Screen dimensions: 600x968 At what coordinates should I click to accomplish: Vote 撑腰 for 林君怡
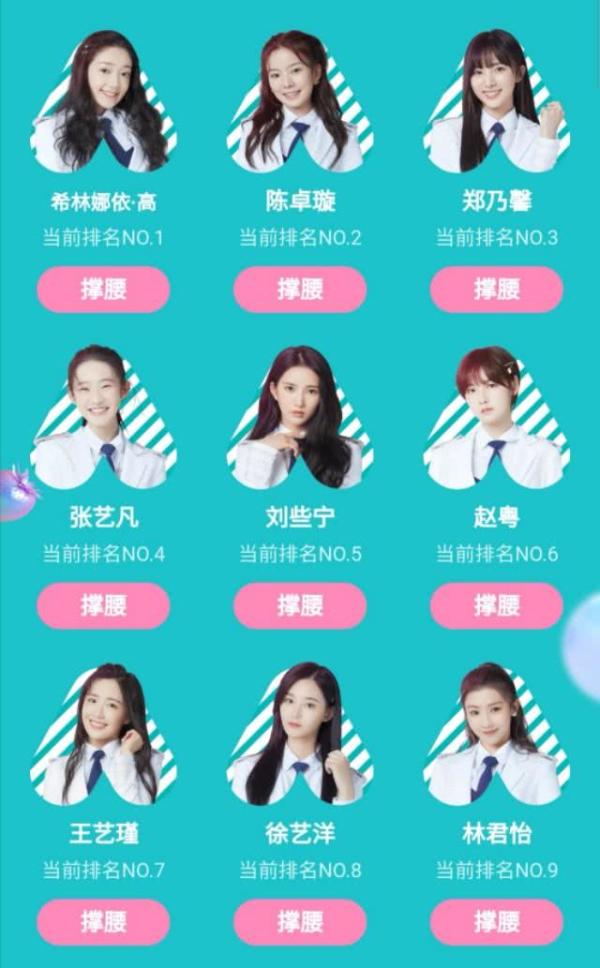[497, 921]
